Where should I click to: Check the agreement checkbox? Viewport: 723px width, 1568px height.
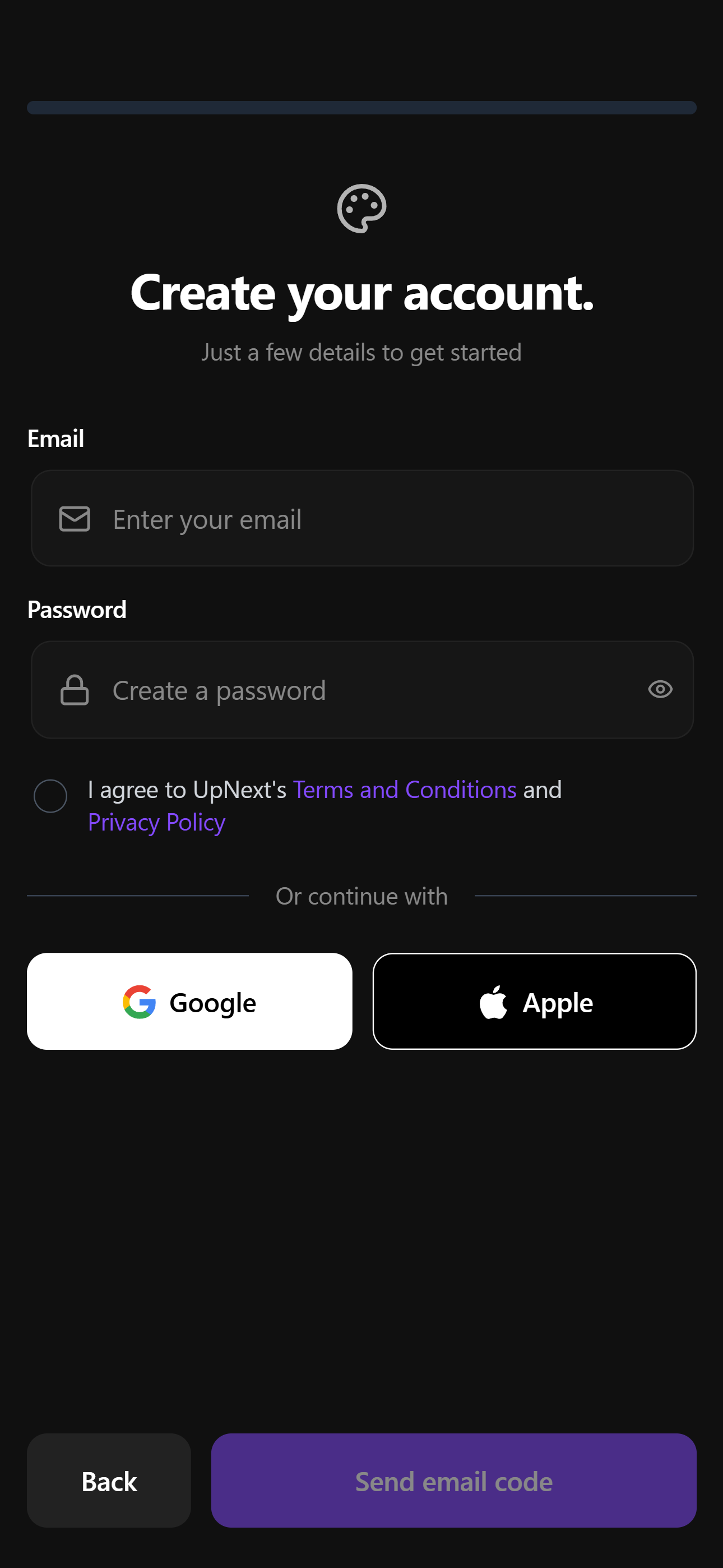50,796
